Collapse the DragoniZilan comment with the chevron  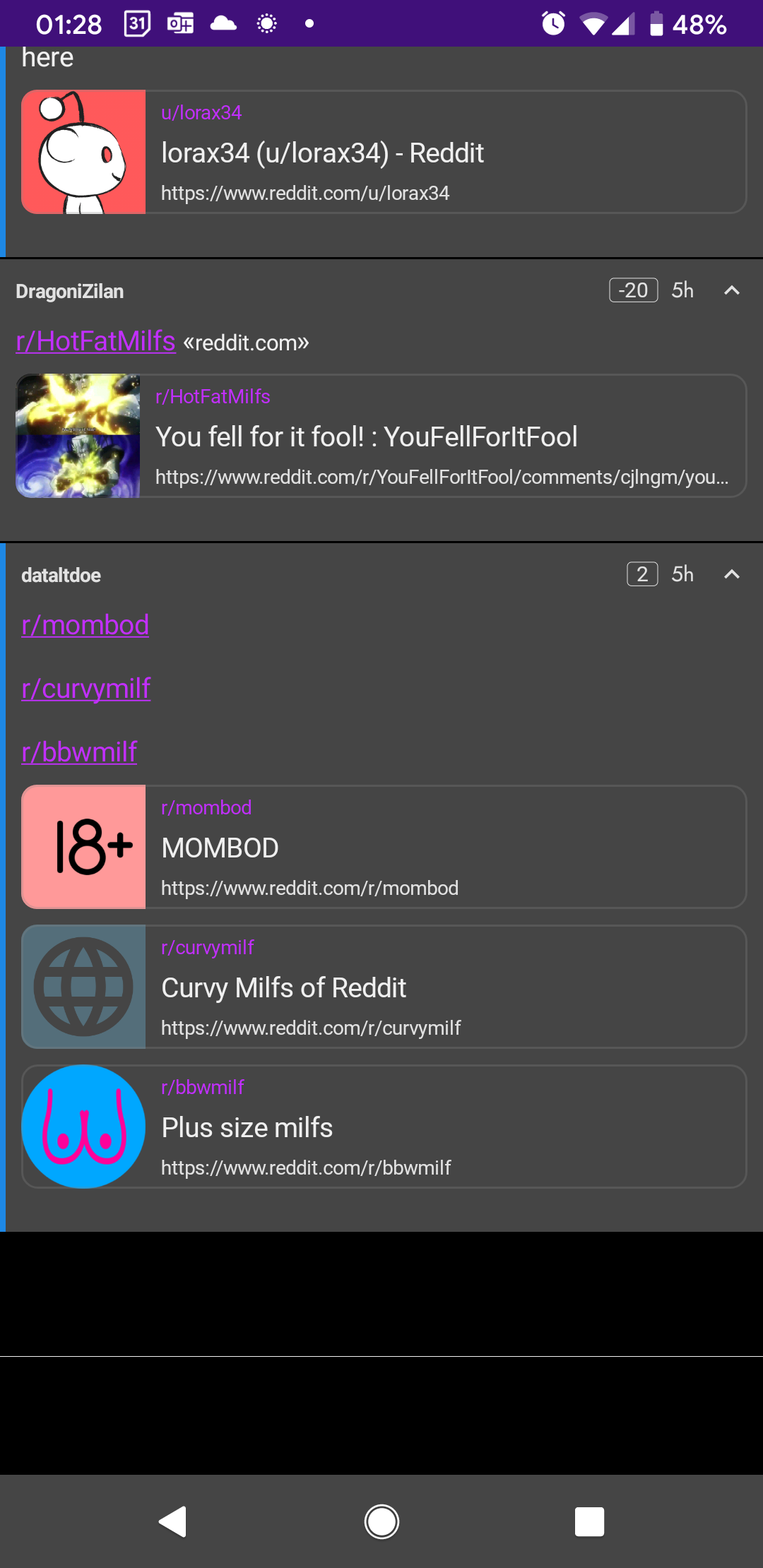tap(732, 290)
